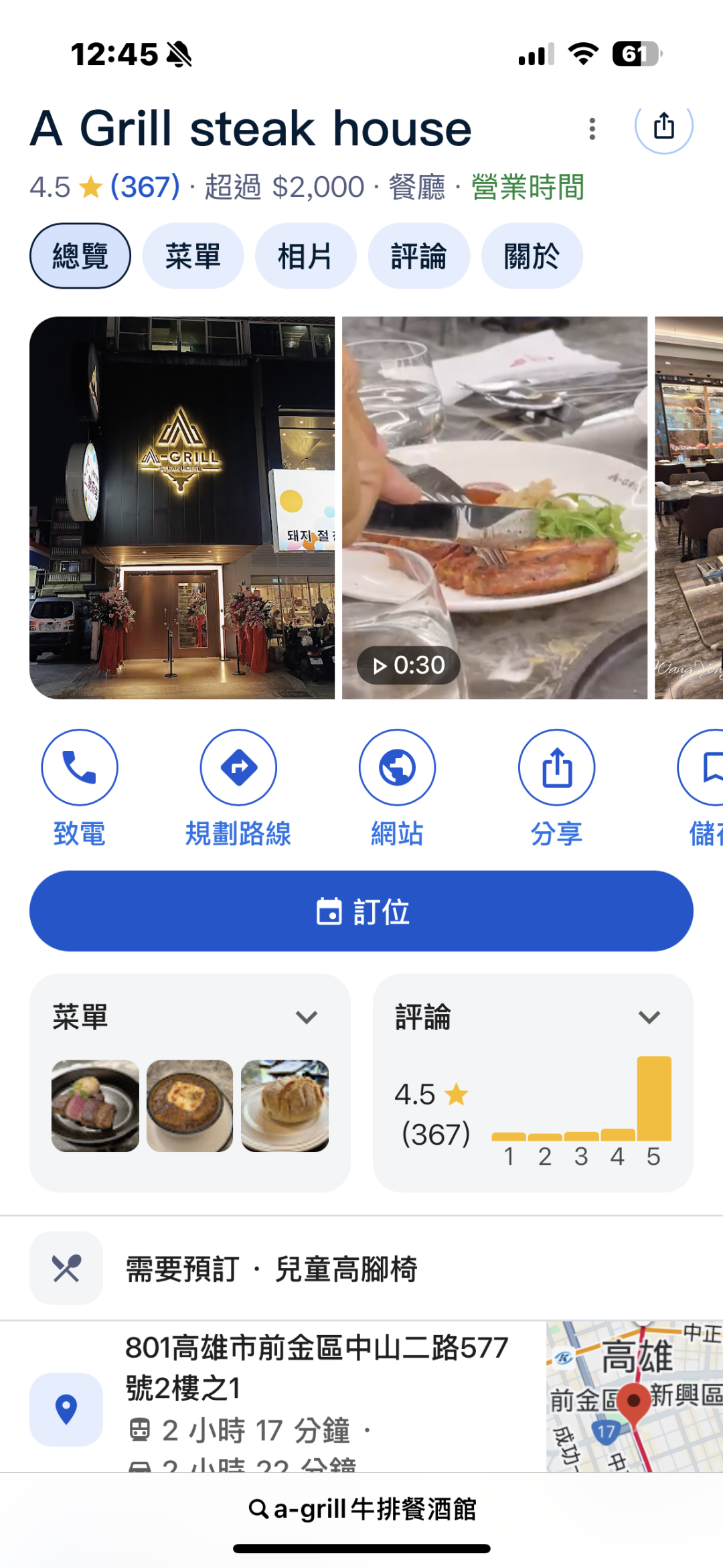Viewport: 723px width, 1568px height.
Task: Open the 367 reviews link
Action: (145, 187)
